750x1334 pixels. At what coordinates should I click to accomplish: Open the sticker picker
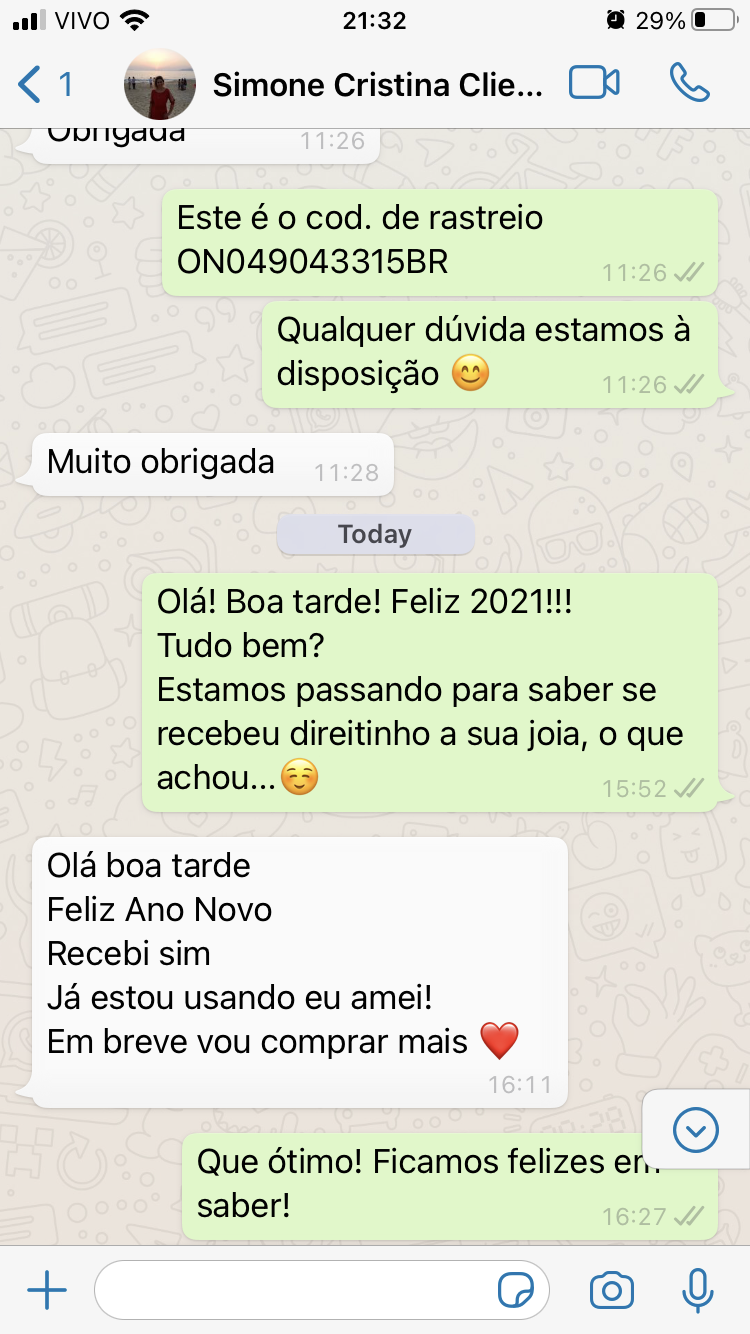tap(516, 1291)
